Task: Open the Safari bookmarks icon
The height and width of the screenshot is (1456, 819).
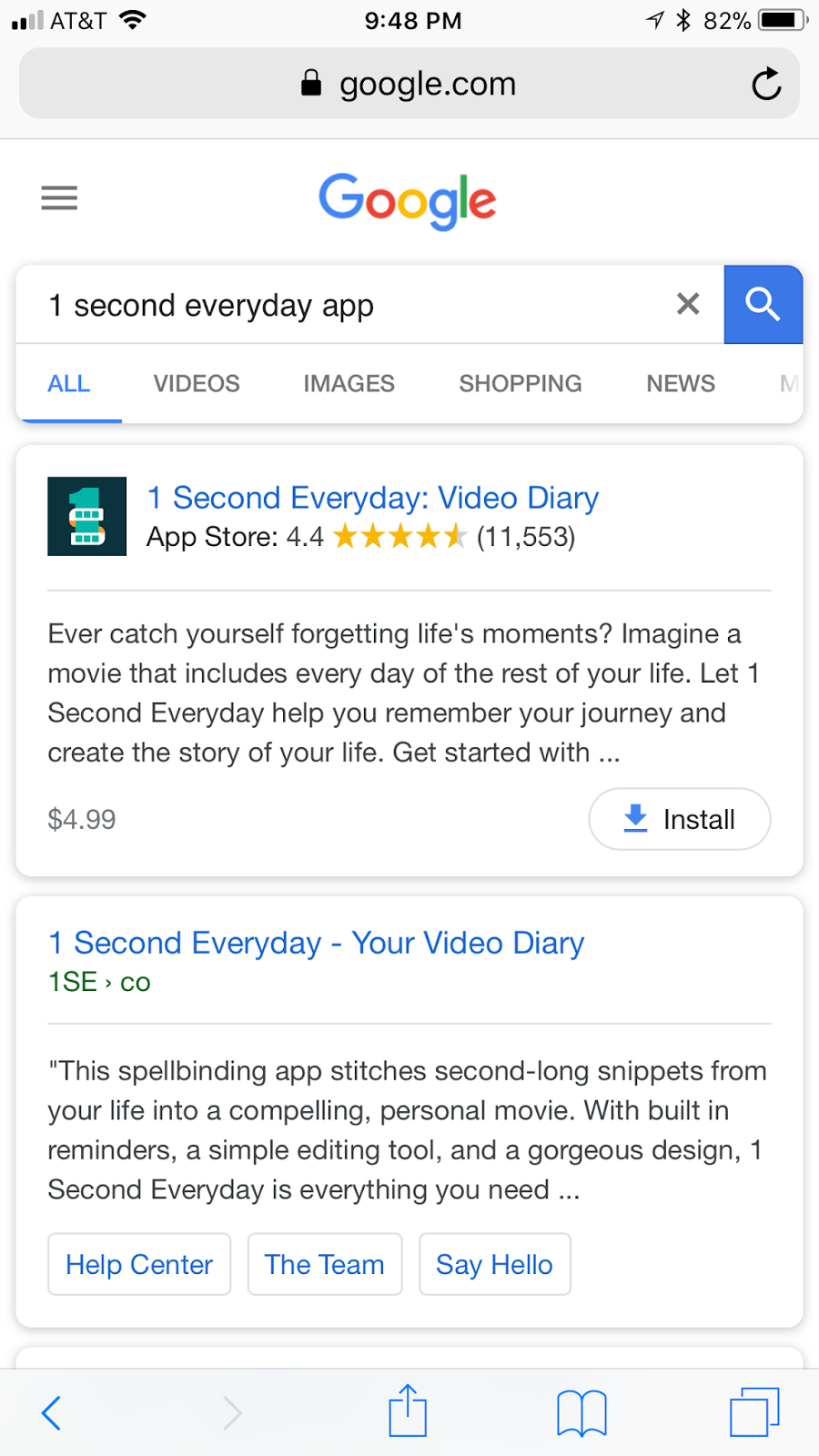Action: click(581, 1412)
